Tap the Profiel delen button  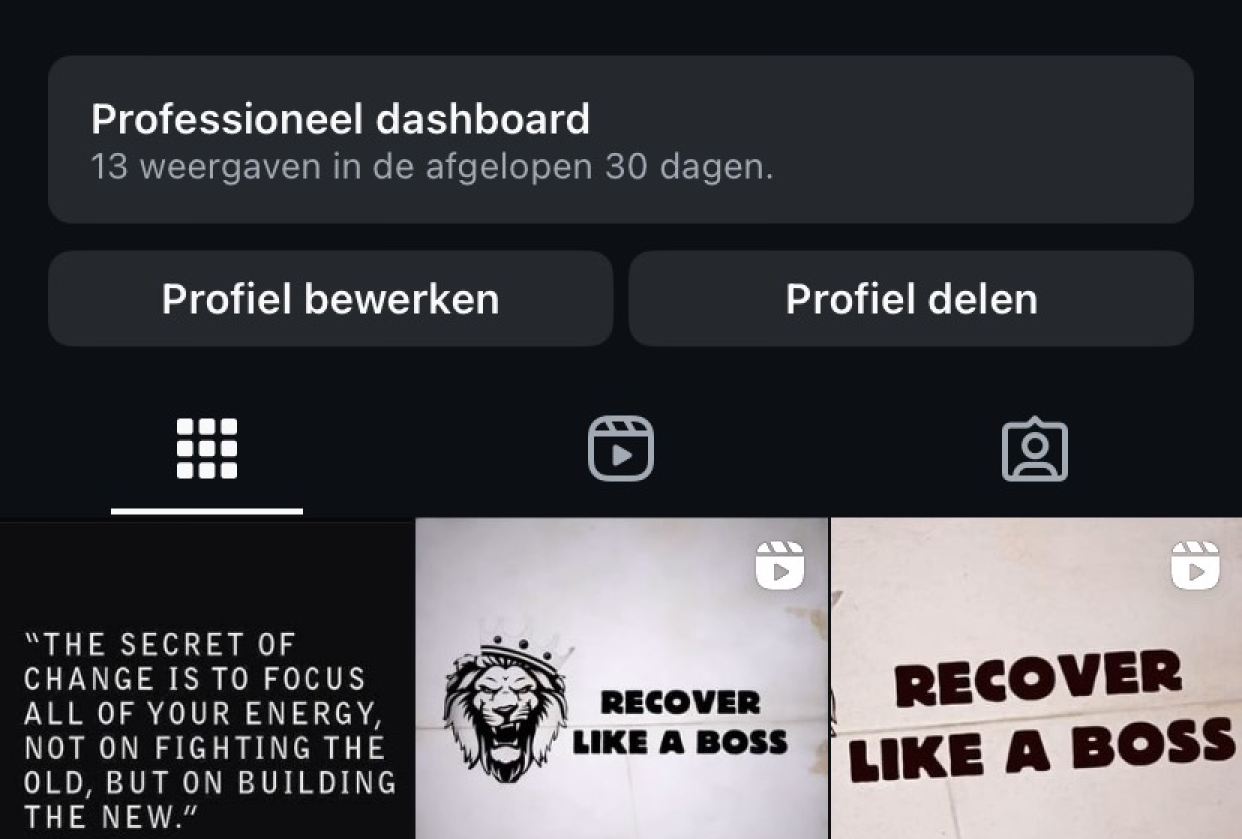[911, 299]
